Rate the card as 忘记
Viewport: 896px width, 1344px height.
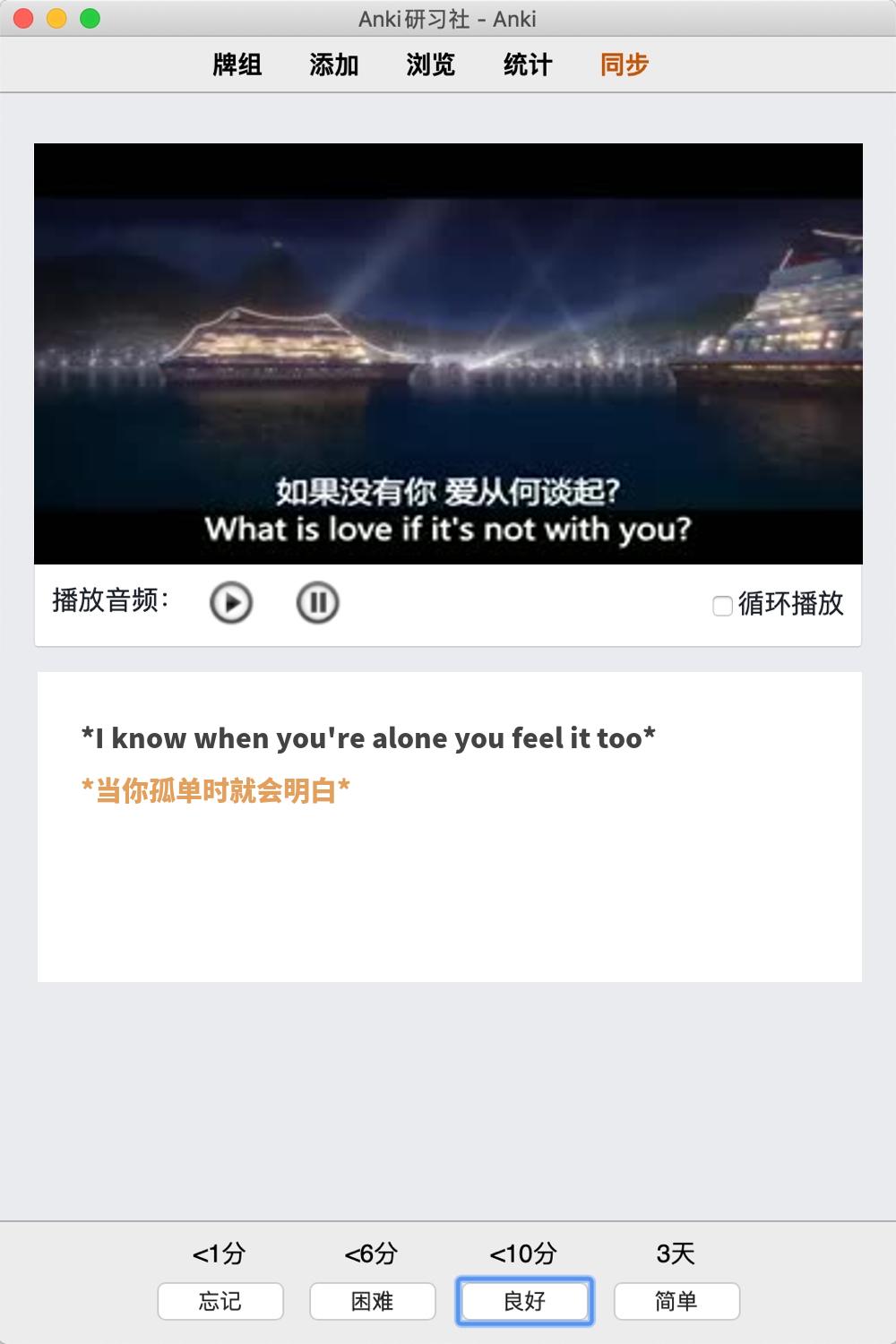(x=220, y=1301)
